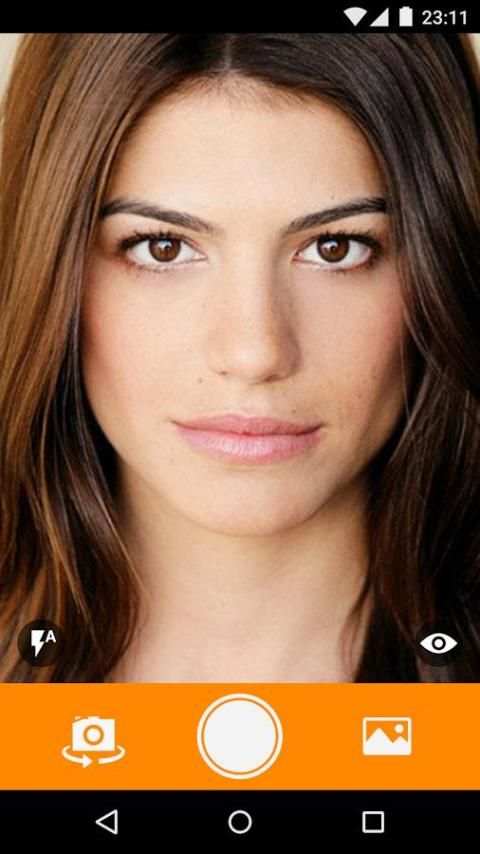Open recent apps from the navigation bar
Screen dimensions: 480x854
tap(373, 822)
